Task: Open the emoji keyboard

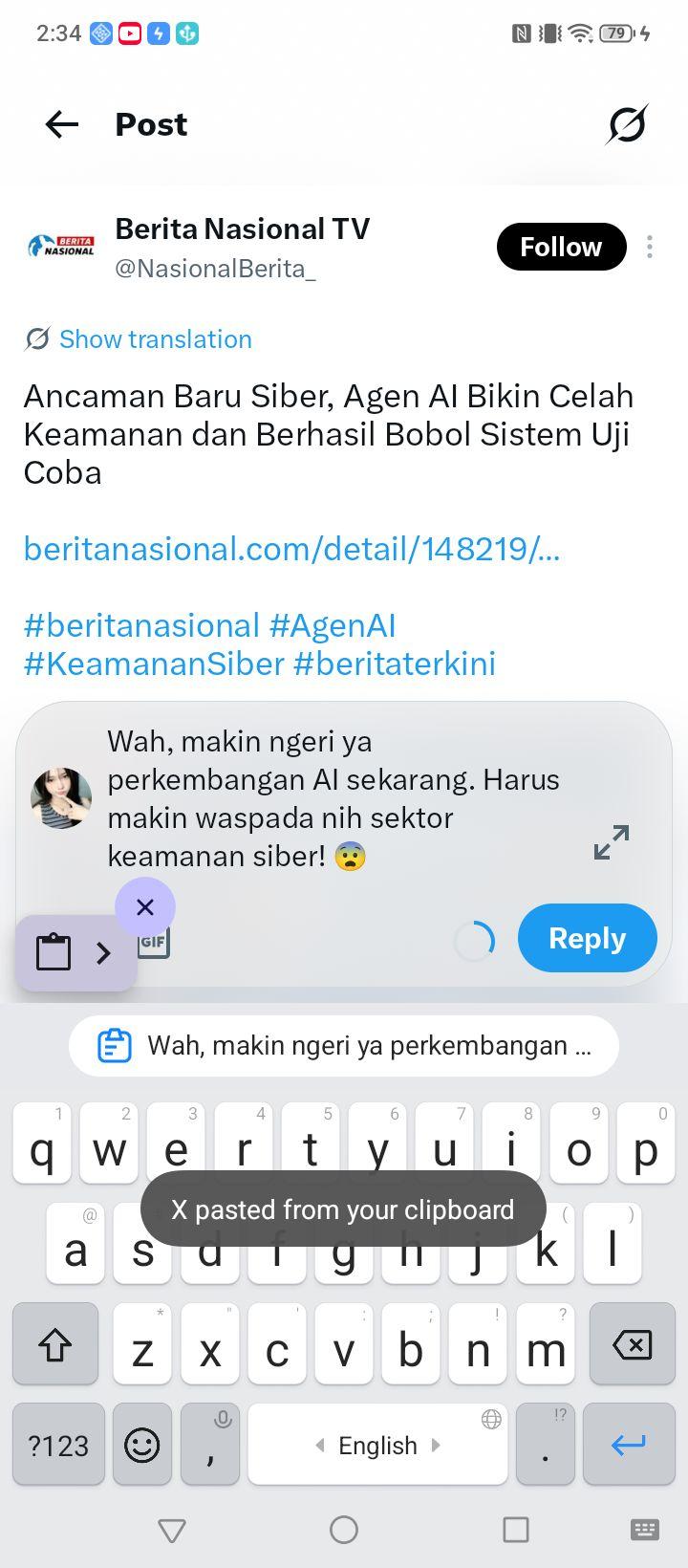Action: [142, 1445]
